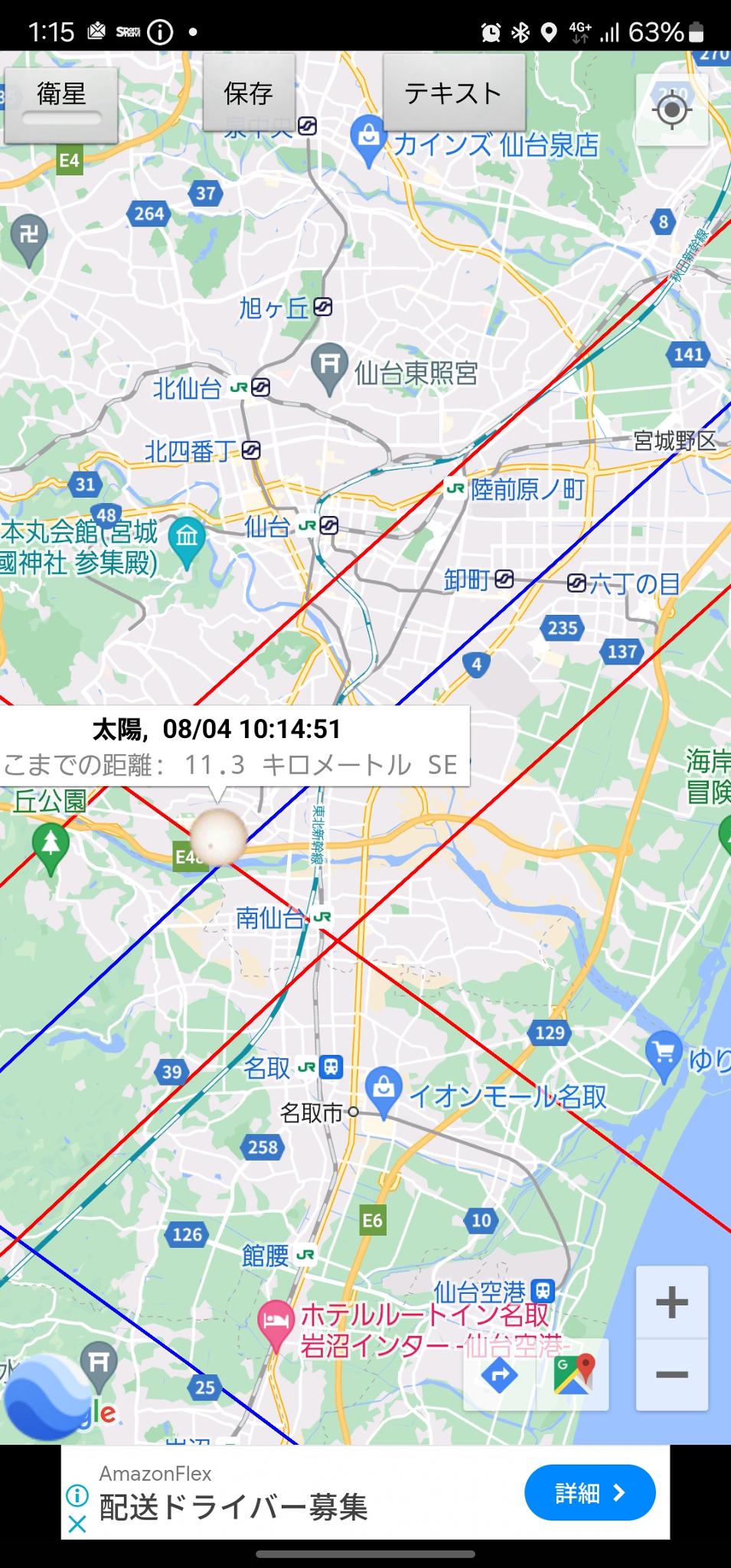Zoom out with the minus button
Image resolution: width=731 pixels, height=1568 pixels.
click(671, 1375)
